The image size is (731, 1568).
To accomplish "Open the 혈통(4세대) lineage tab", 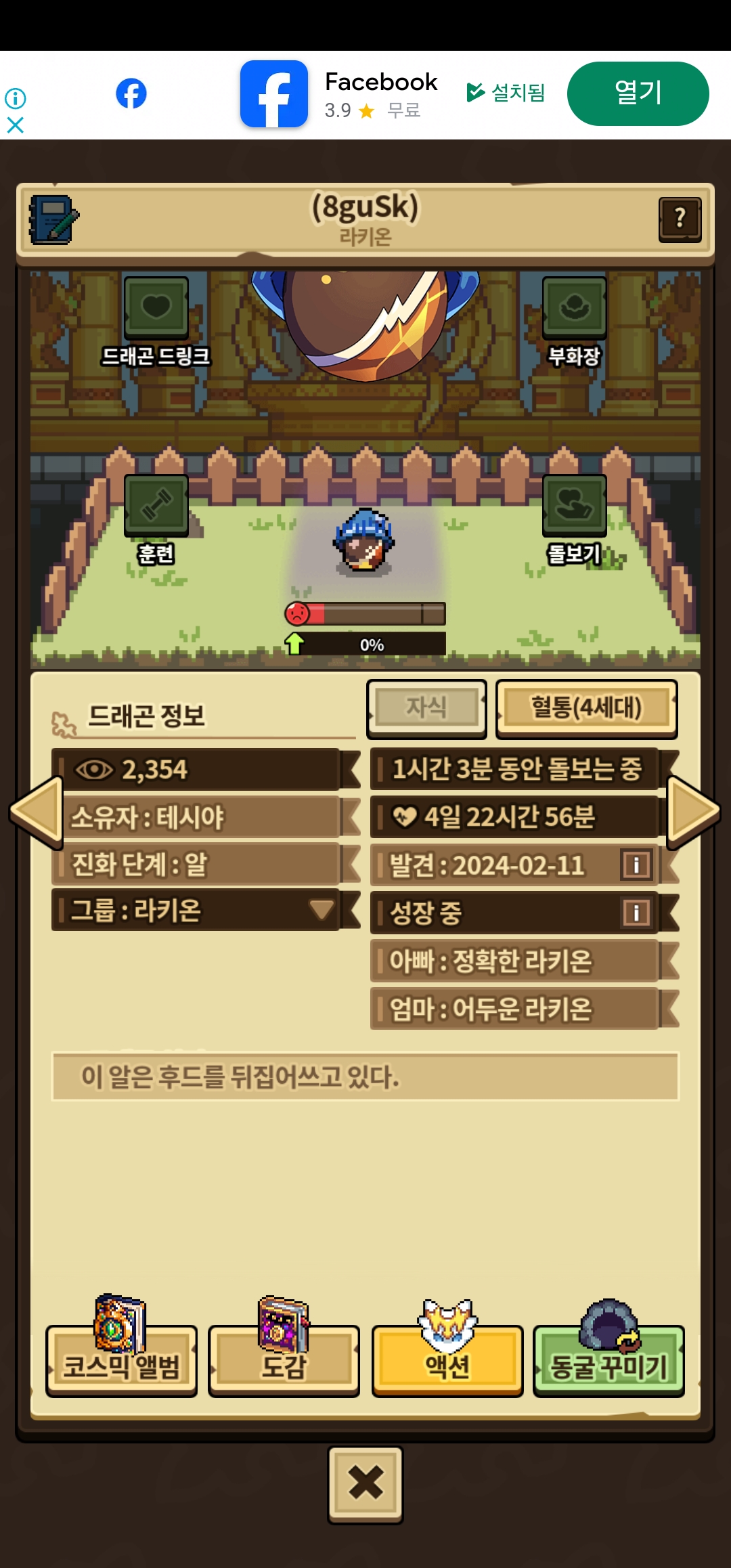I will 586,708.
